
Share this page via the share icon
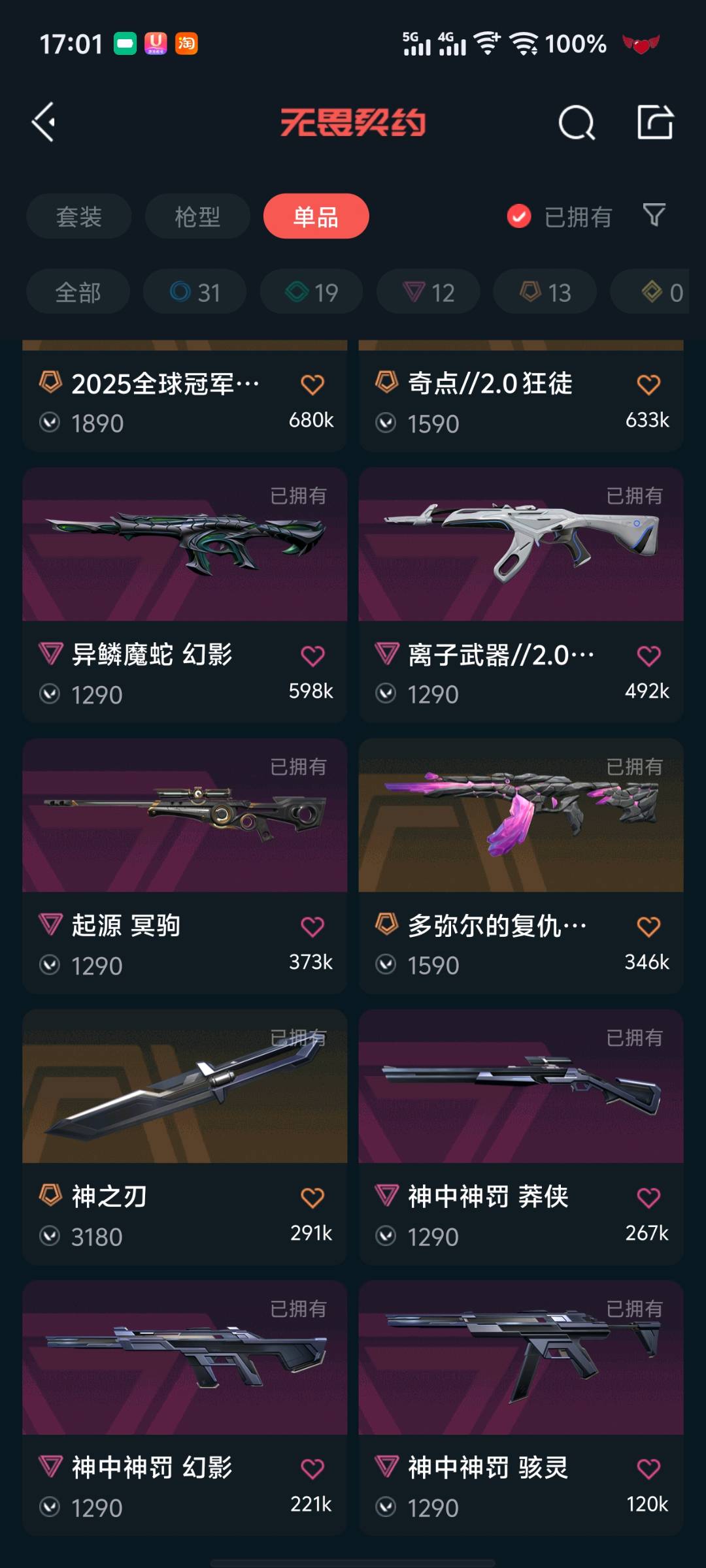coord(655,122)
